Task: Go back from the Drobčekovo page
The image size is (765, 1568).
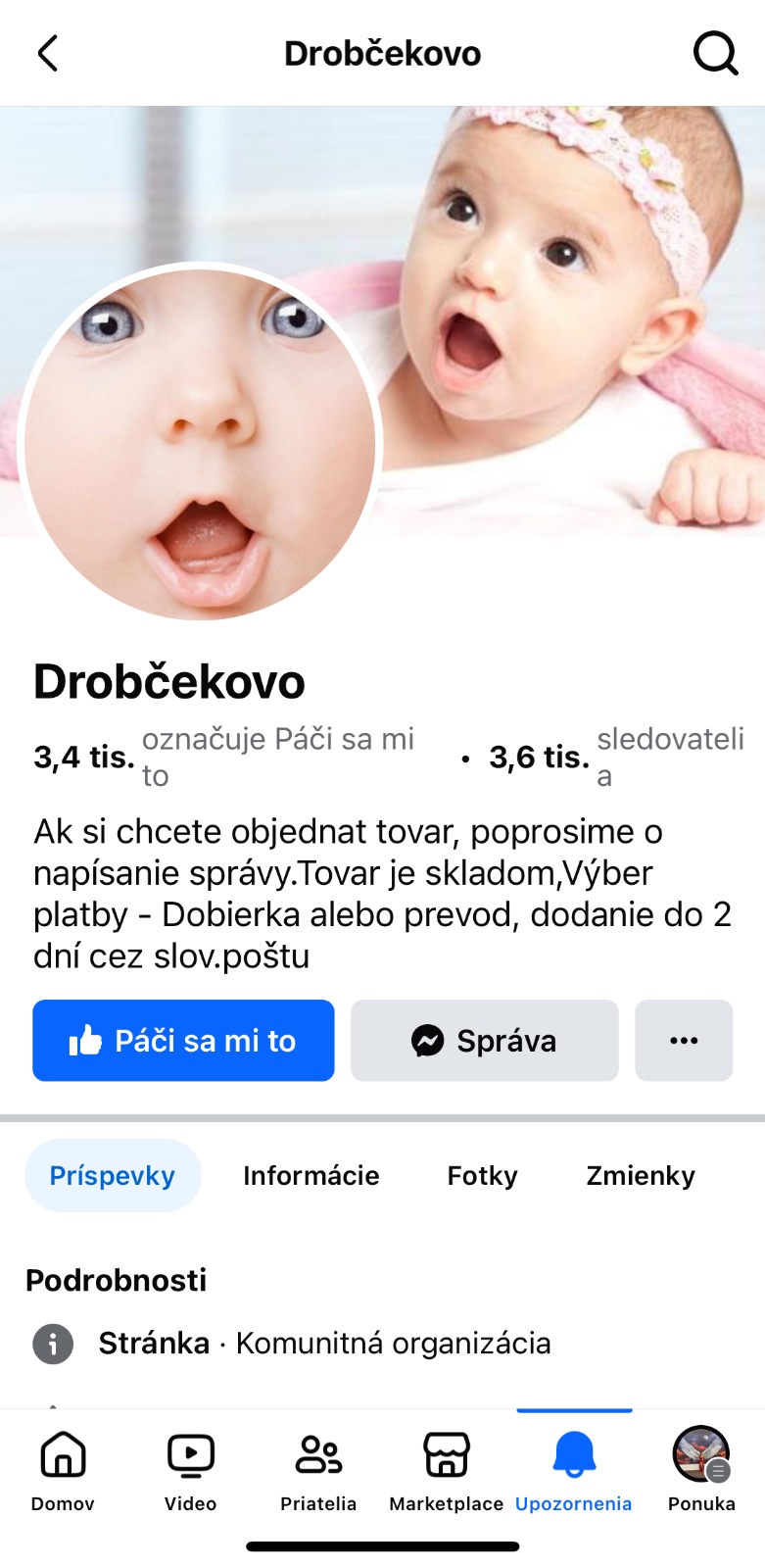Action: tap(48, 53)
